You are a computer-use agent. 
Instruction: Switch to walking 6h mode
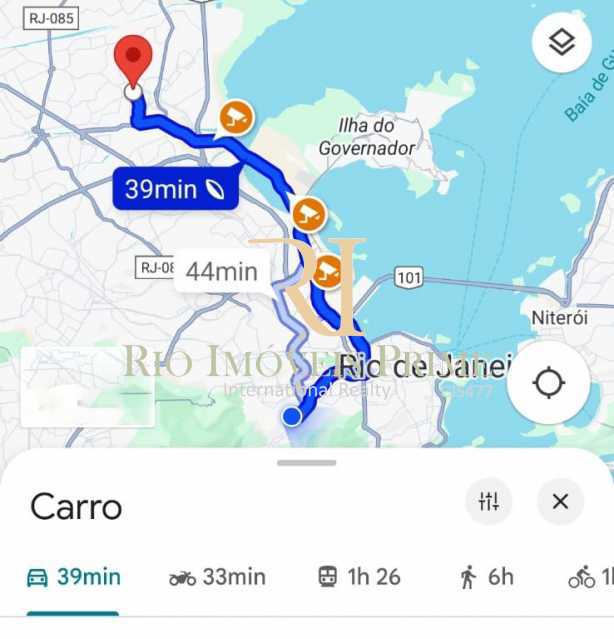[x=486, y=577]
